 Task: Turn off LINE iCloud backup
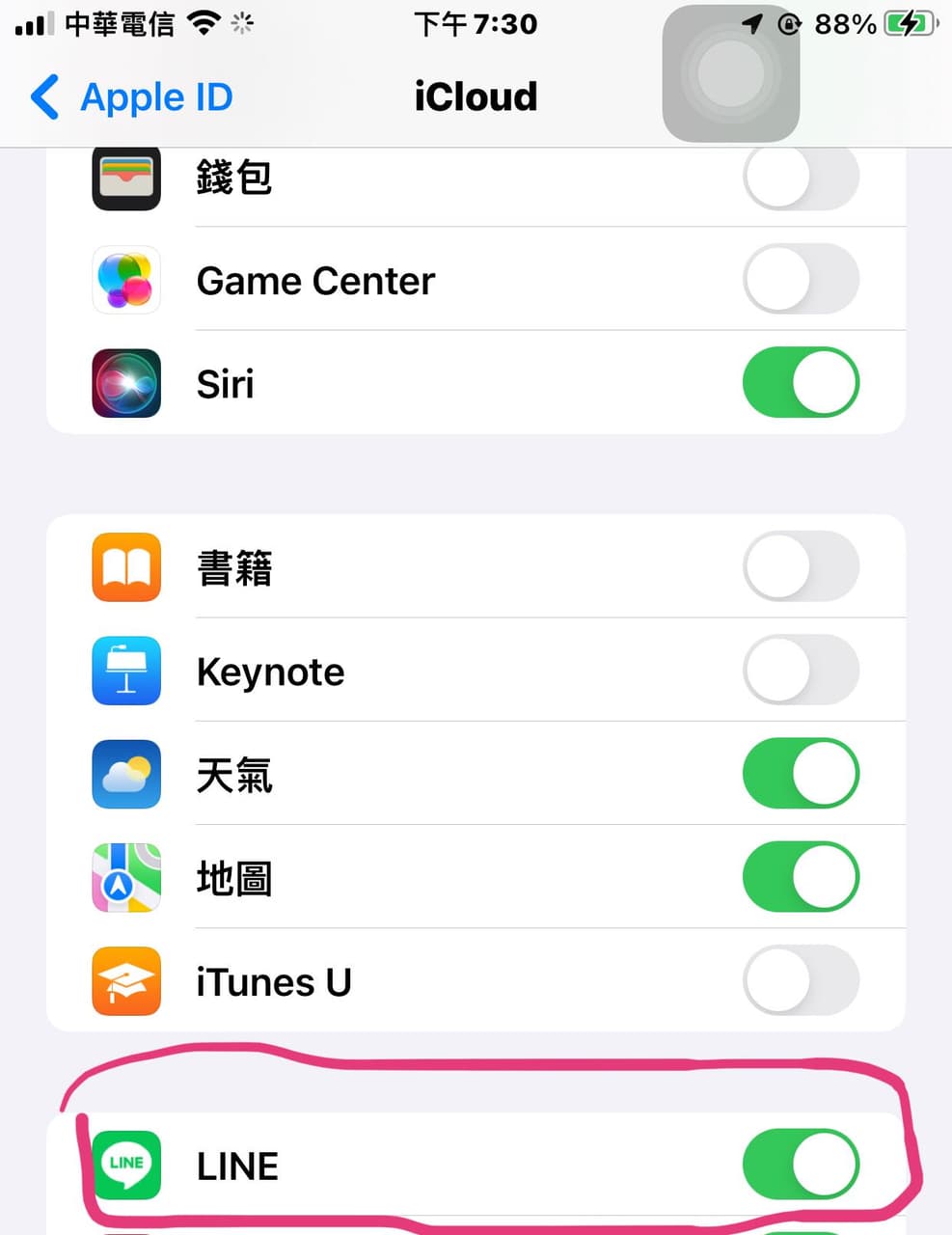[x=801, y=1165]
